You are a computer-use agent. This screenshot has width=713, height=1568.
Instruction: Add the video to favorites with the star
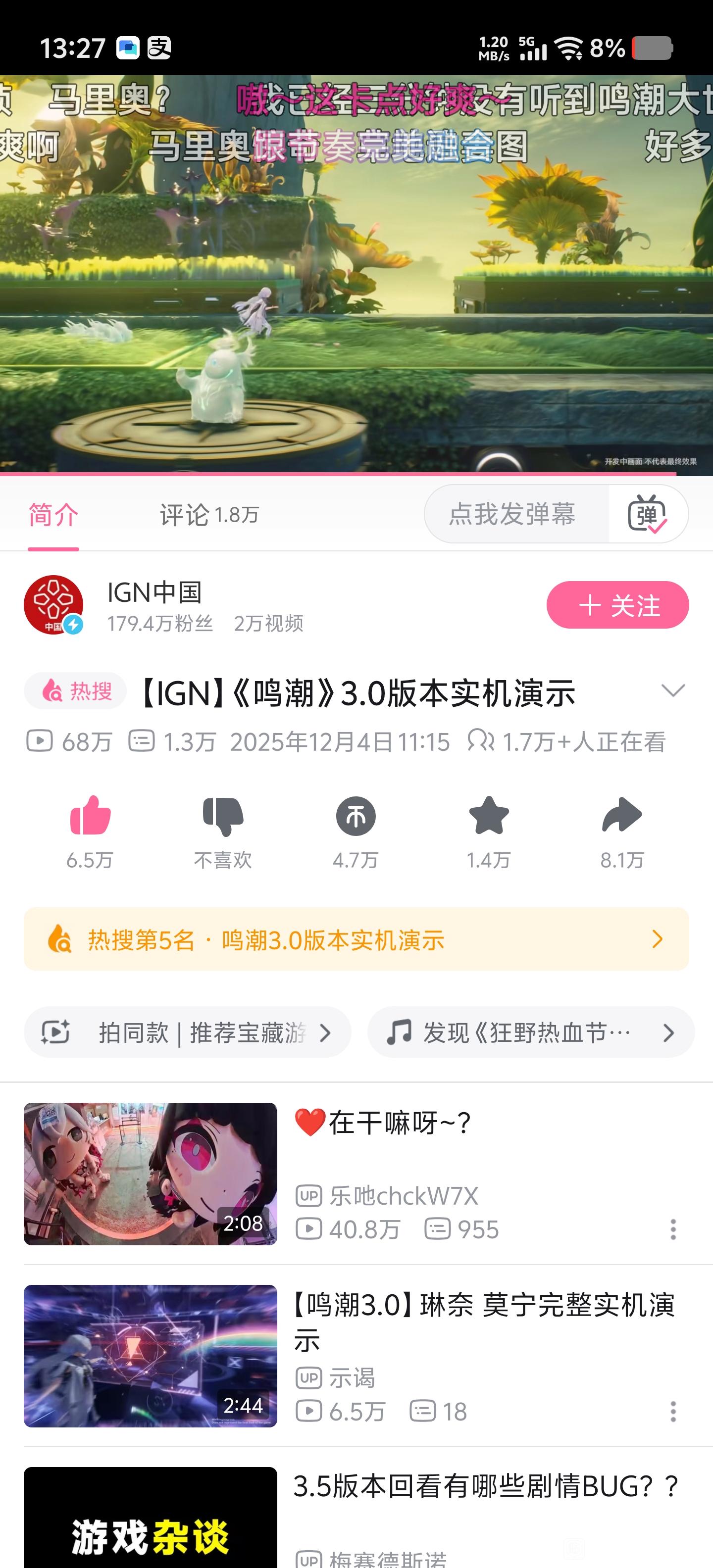488,817
